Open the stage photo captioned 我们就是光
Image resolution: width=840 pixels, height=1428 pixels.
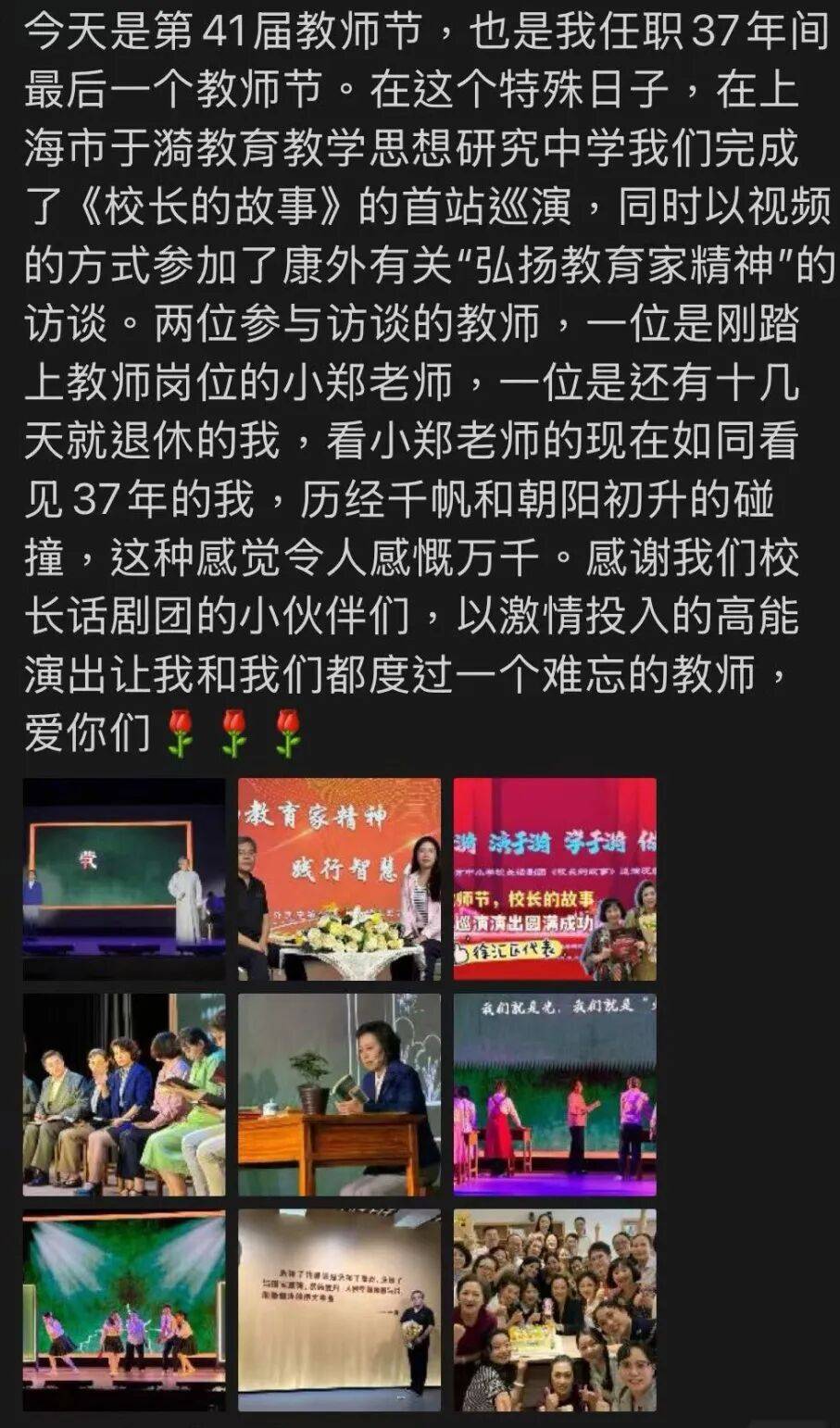pos(555,1095)
